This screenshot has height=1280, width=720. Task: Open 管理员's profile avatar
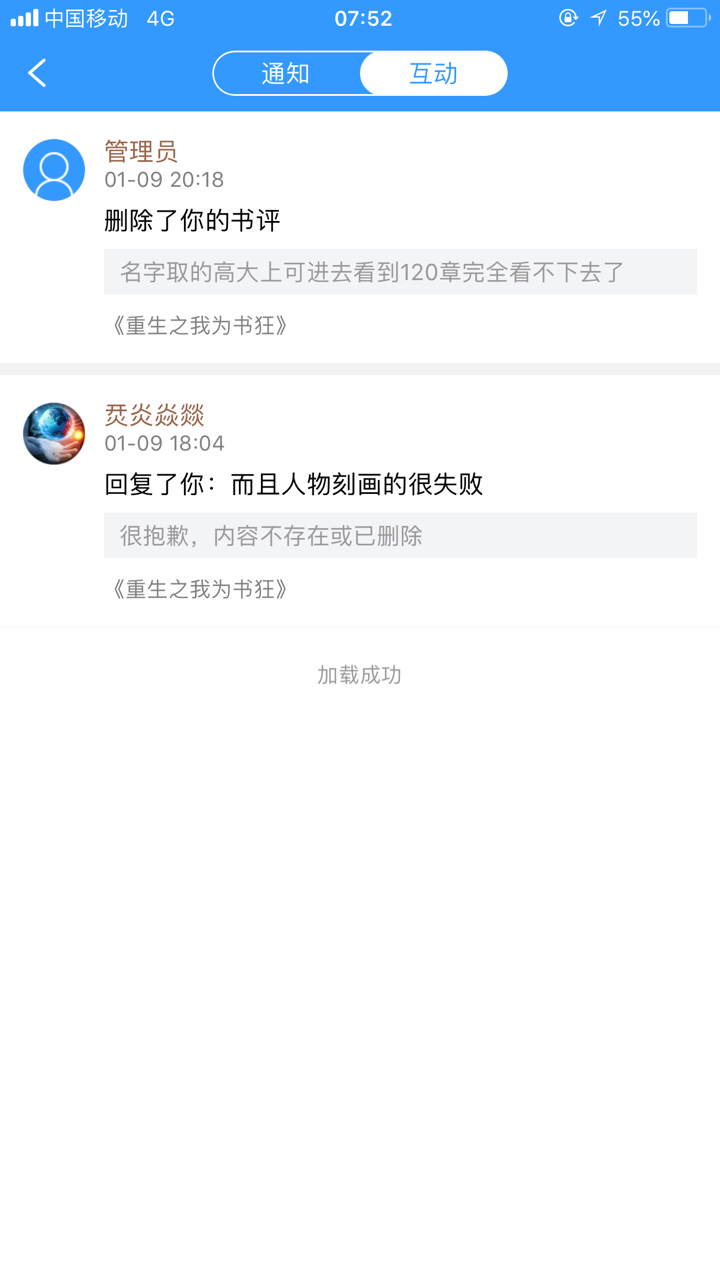coord(54,170)
